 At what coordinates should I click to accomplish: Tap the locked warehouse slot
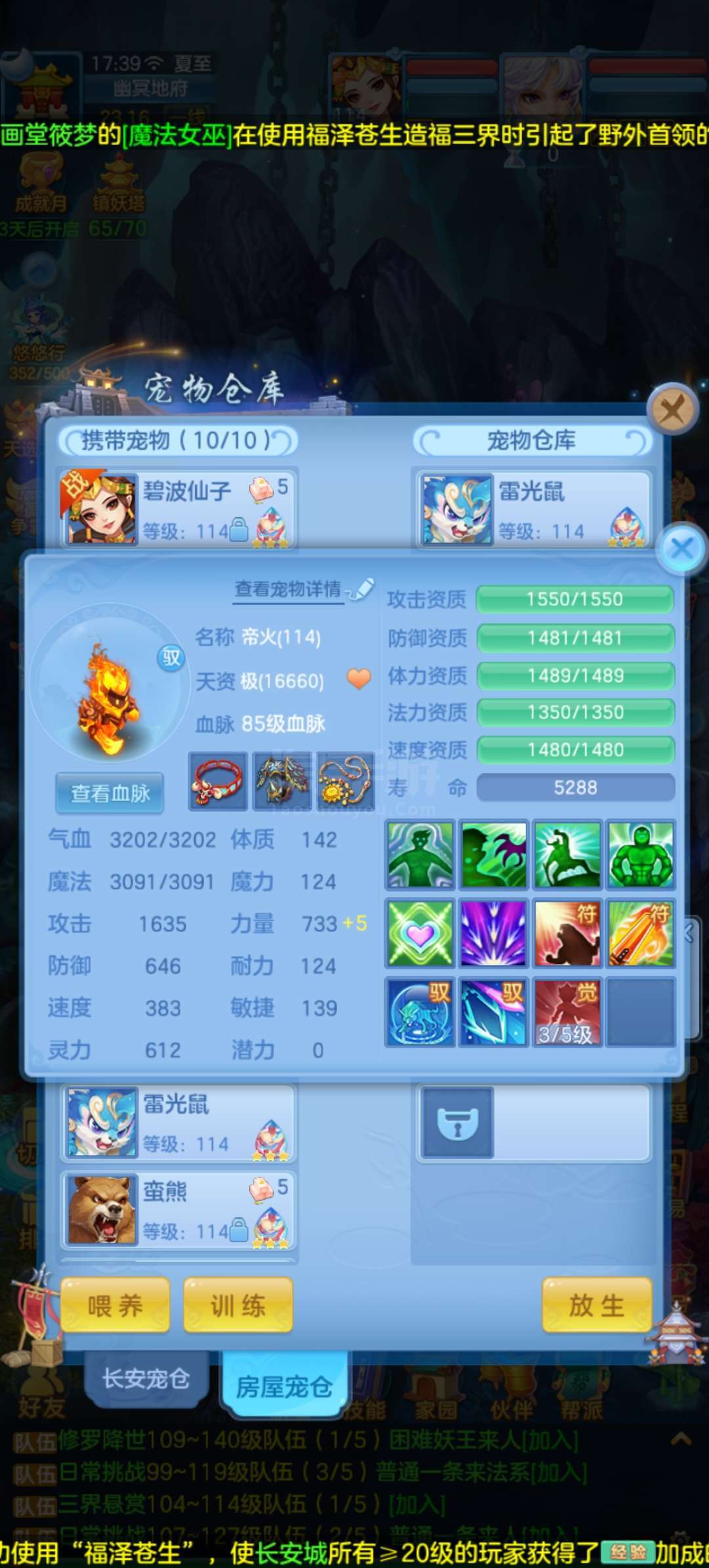tap(458, 1122)
